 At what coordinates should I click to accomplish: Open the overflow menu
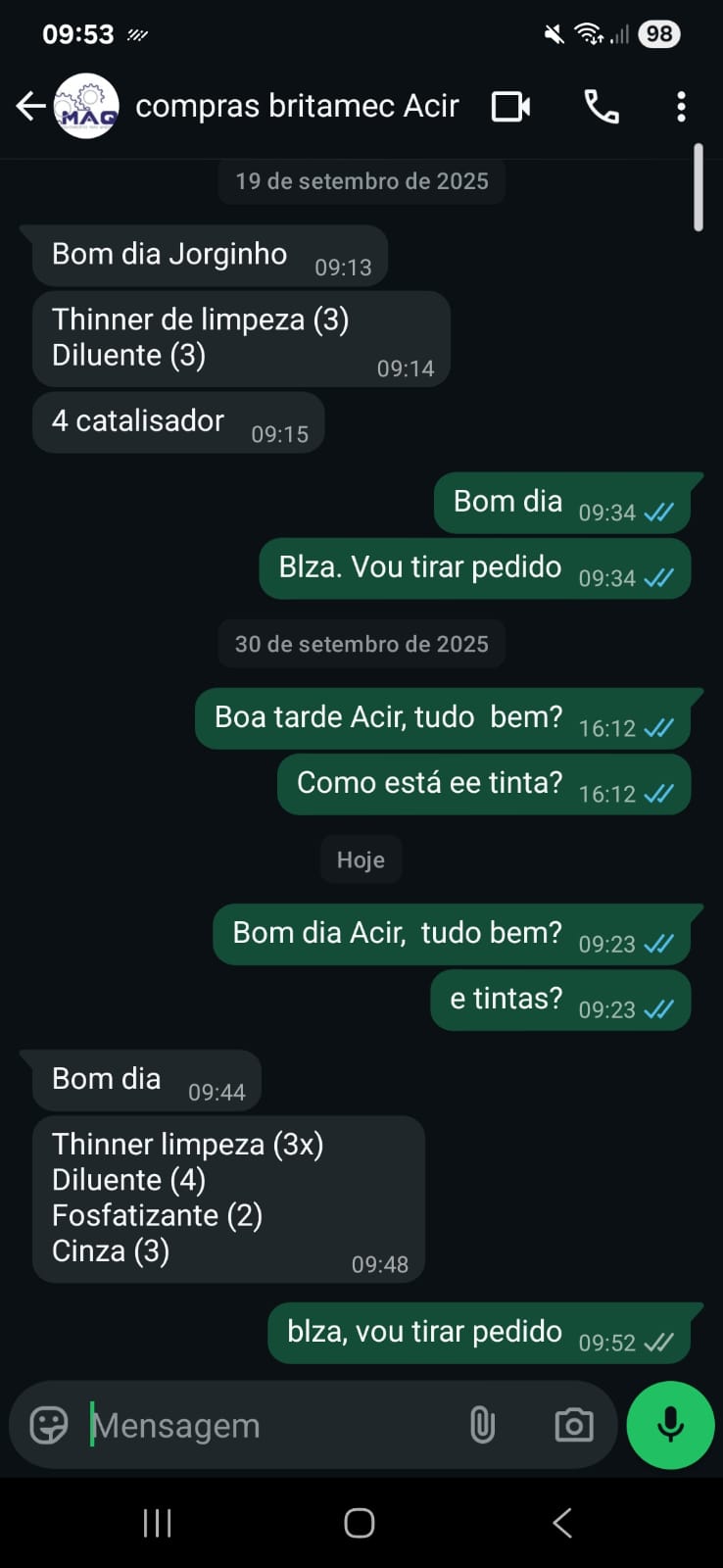pyautogui.click(x=681, y=106)
